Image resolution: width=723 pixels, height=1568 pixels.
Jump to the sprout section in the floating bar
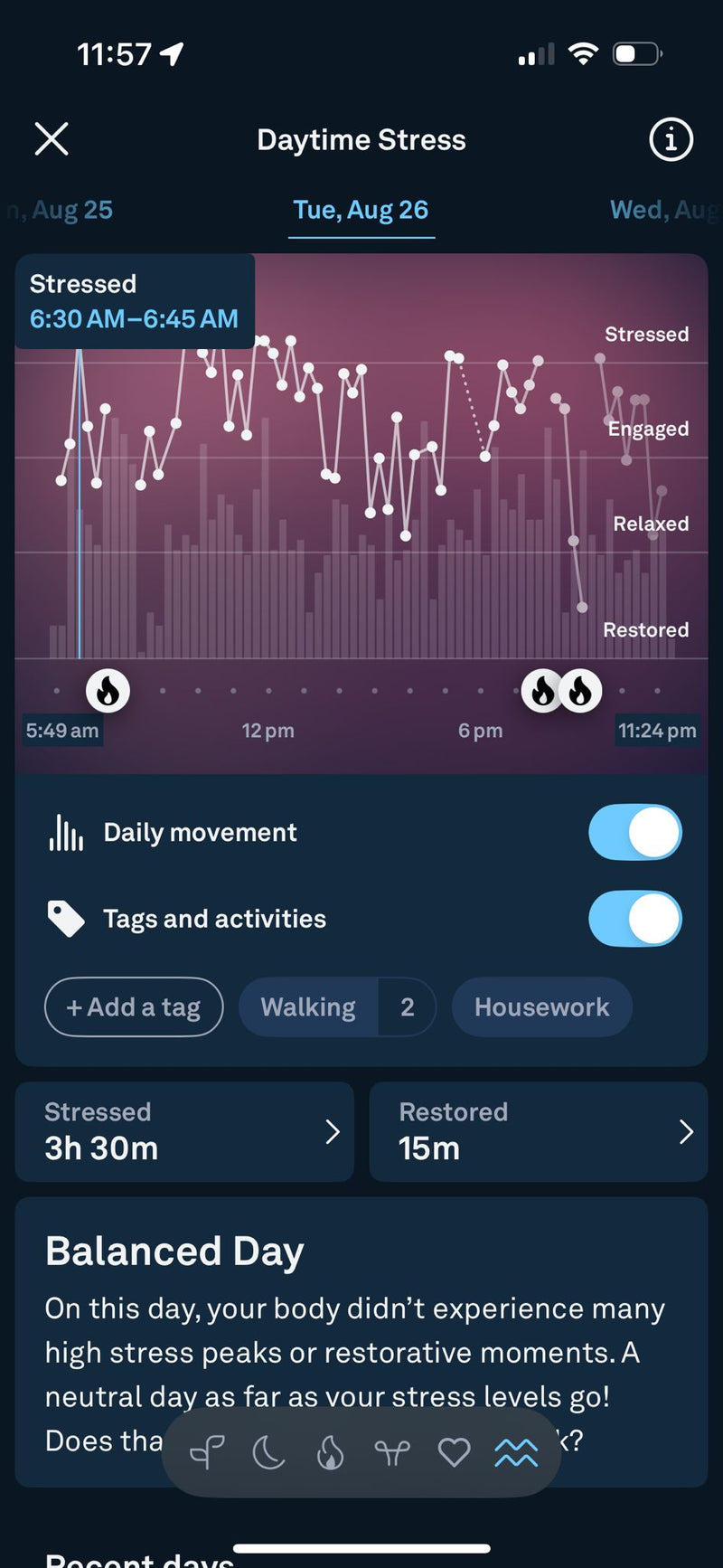pyautogui.click(x=207, y=1453)
